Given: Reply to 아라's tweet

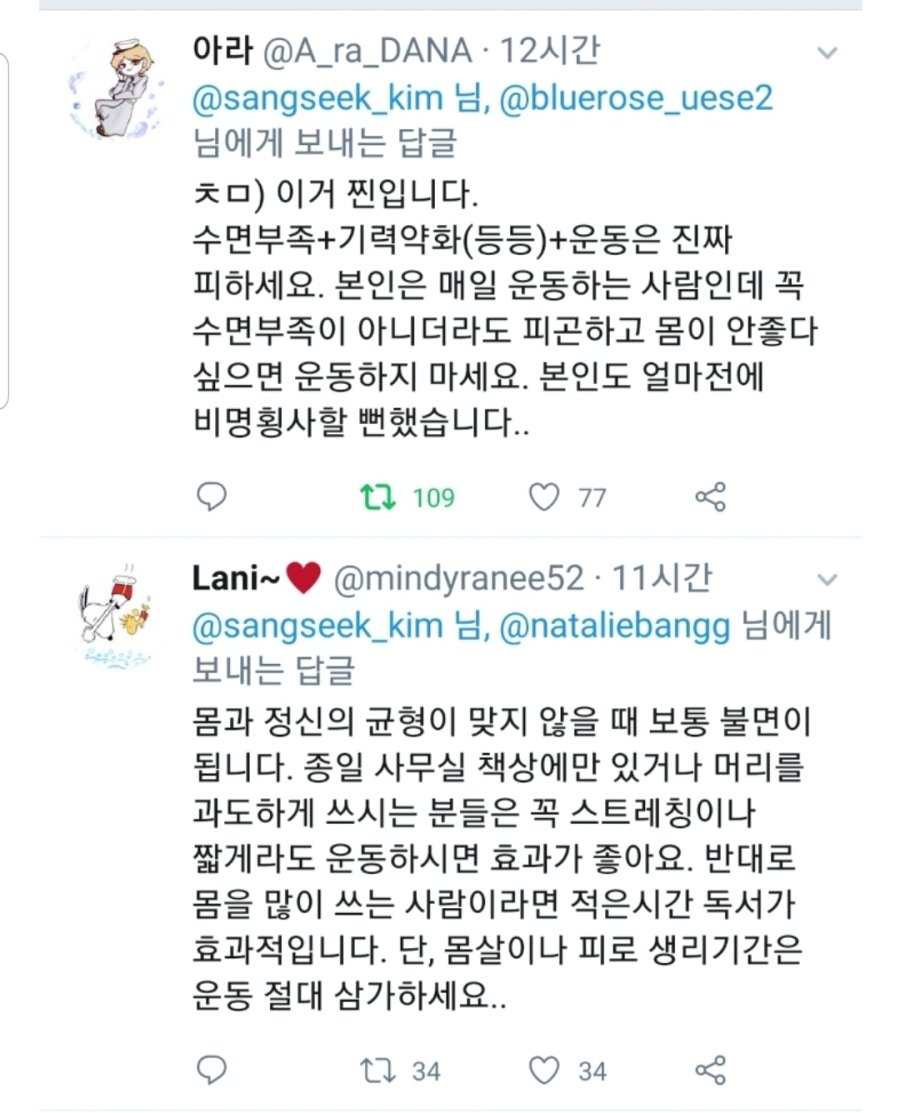Looking at the screenshot, I should pos(212,496).
